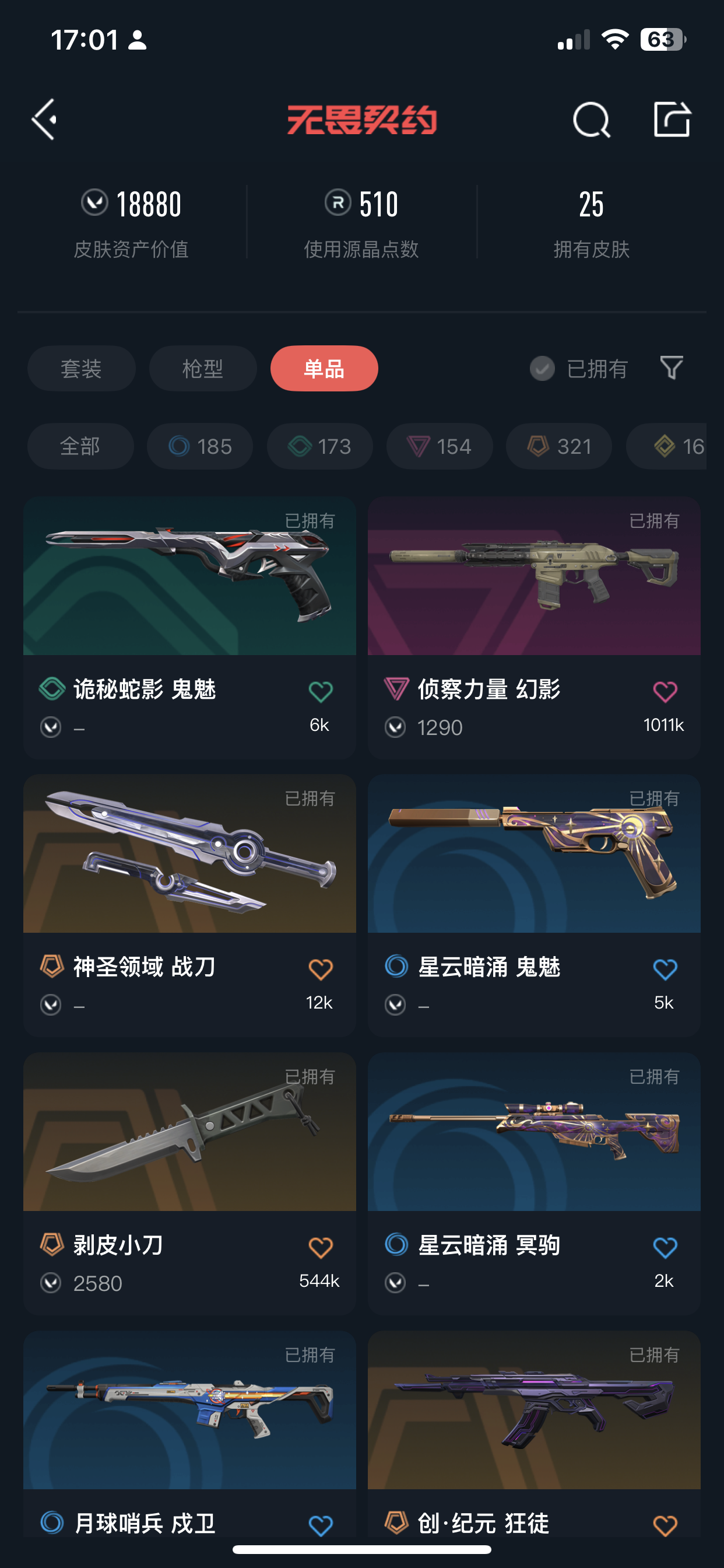Like the 星云暗涌 鬼魅 skin
The height and width of the screenshot is (1568, 724).
(665, 969)
